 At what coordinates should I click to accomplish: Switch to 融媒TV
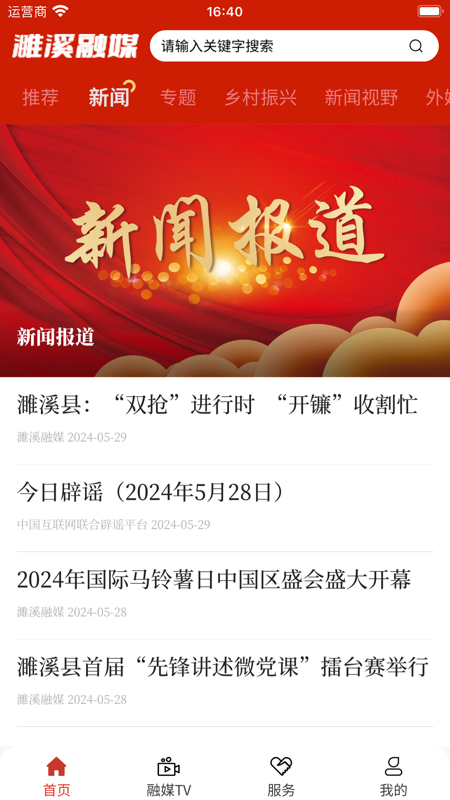click(x=169, y=776)
